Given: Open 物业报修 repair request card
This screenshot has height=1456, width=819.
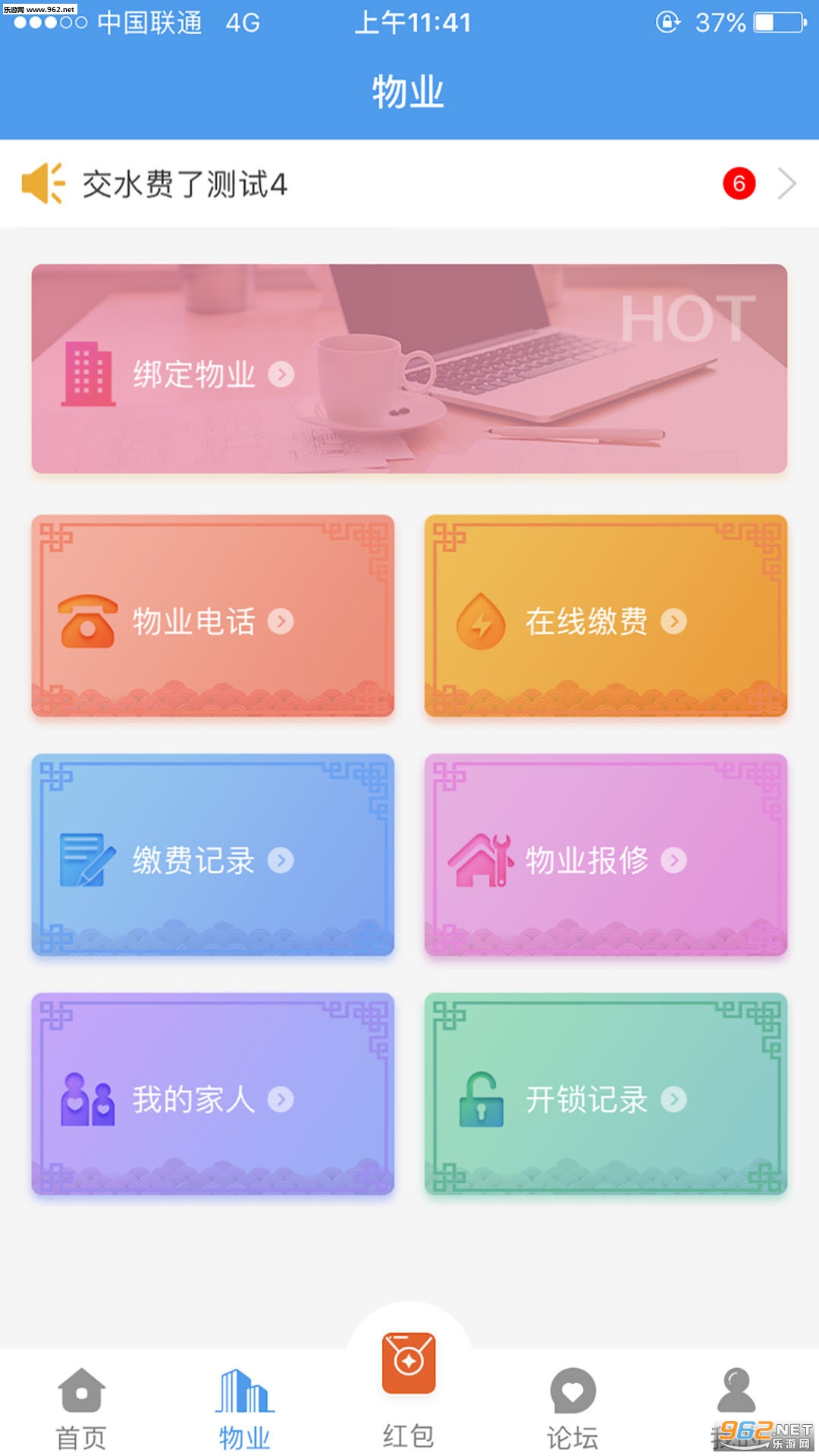Looking at the screenshot, I should click(x=606, y=855).
